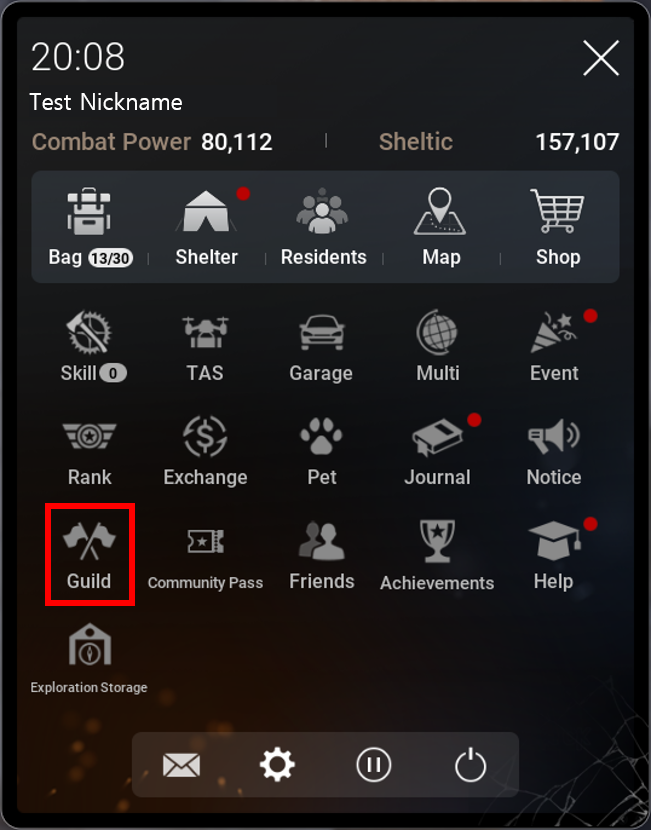Open the Journal
The width and height of the screenshot is (651, 830).
click(437, 450)
